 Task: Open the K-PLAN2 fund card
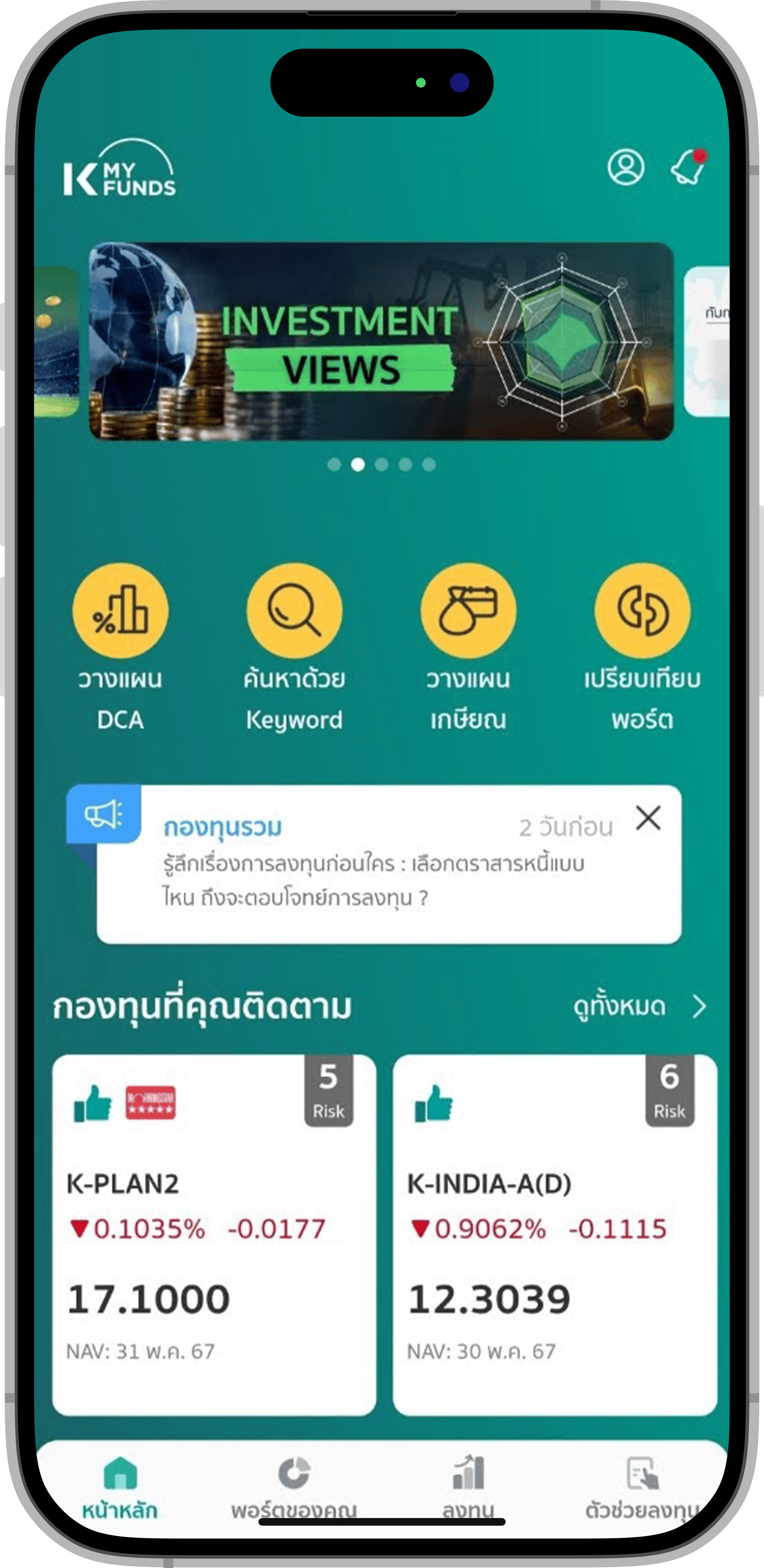coord(214,1236)
